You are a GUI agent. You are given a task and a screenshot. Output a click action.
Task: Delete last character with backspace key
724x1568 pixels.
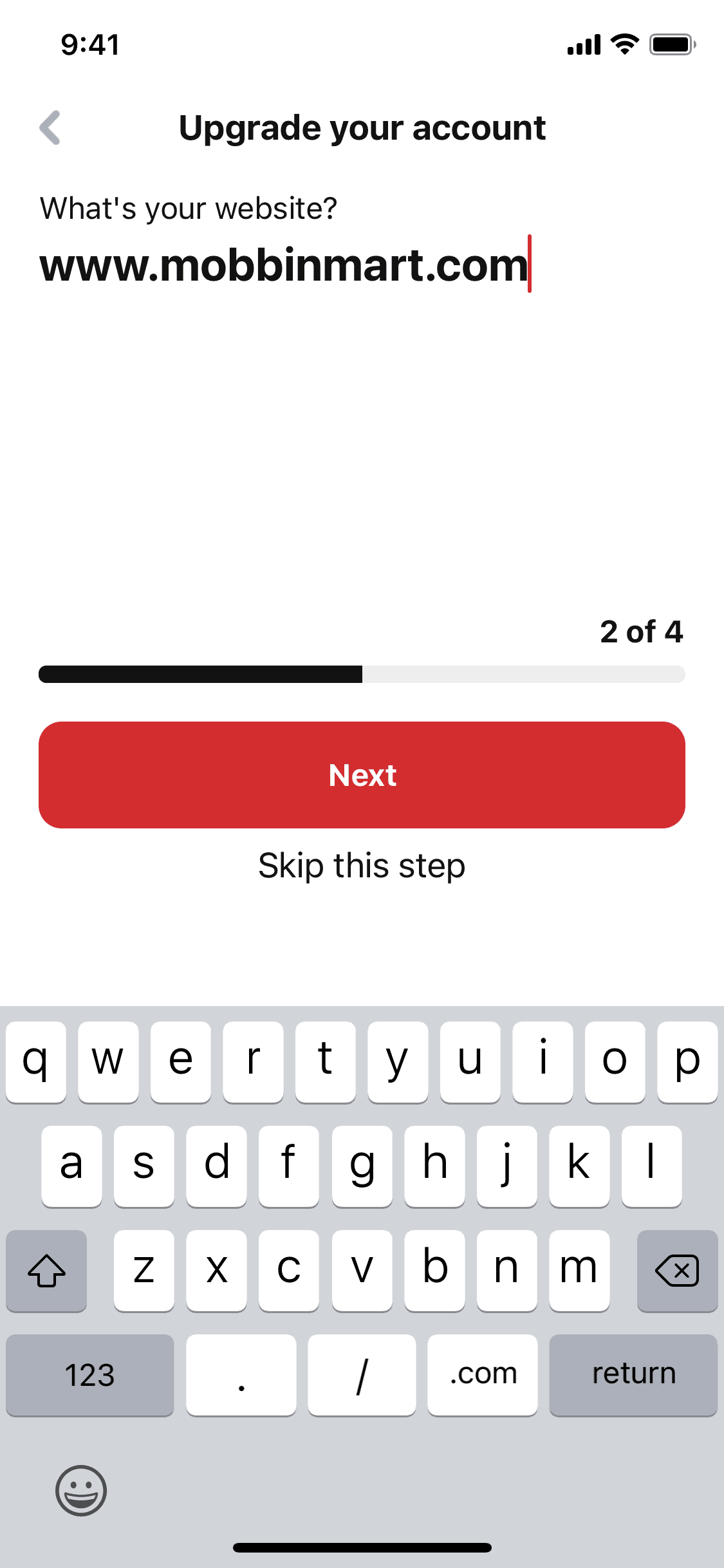coord(676,1271)
